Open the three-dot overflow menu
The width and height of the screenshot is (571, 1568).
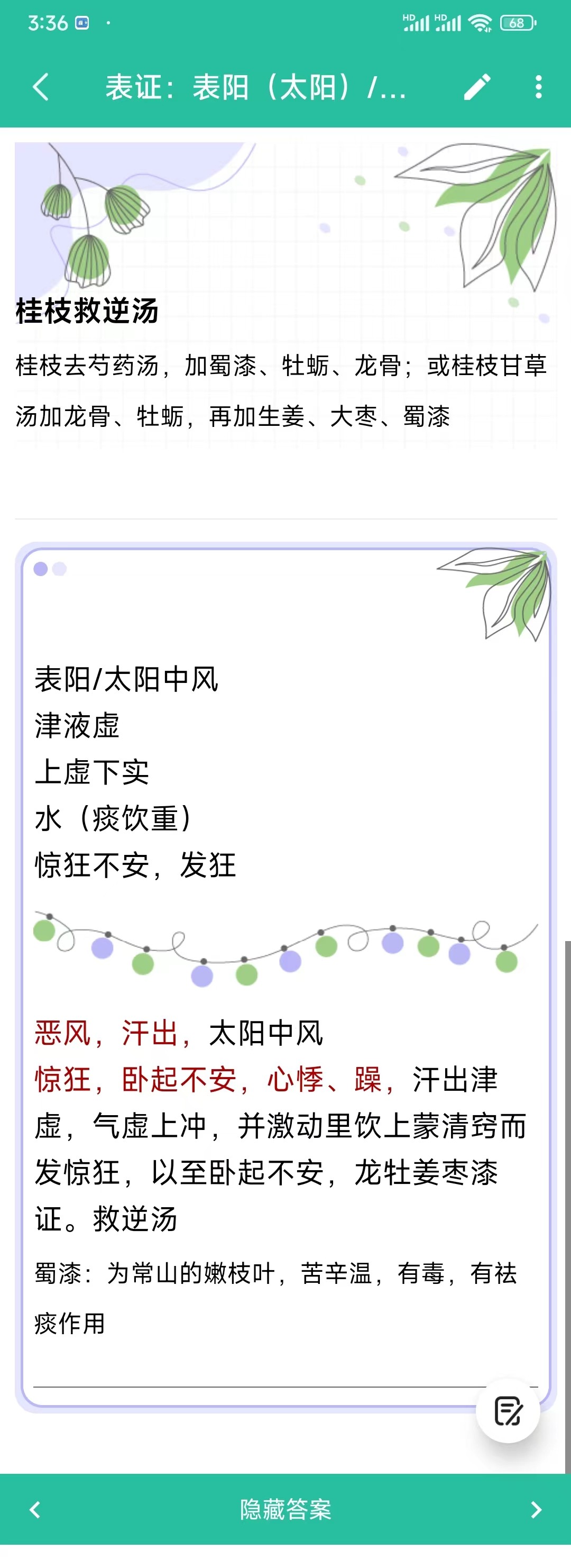[x=538, y=87]
